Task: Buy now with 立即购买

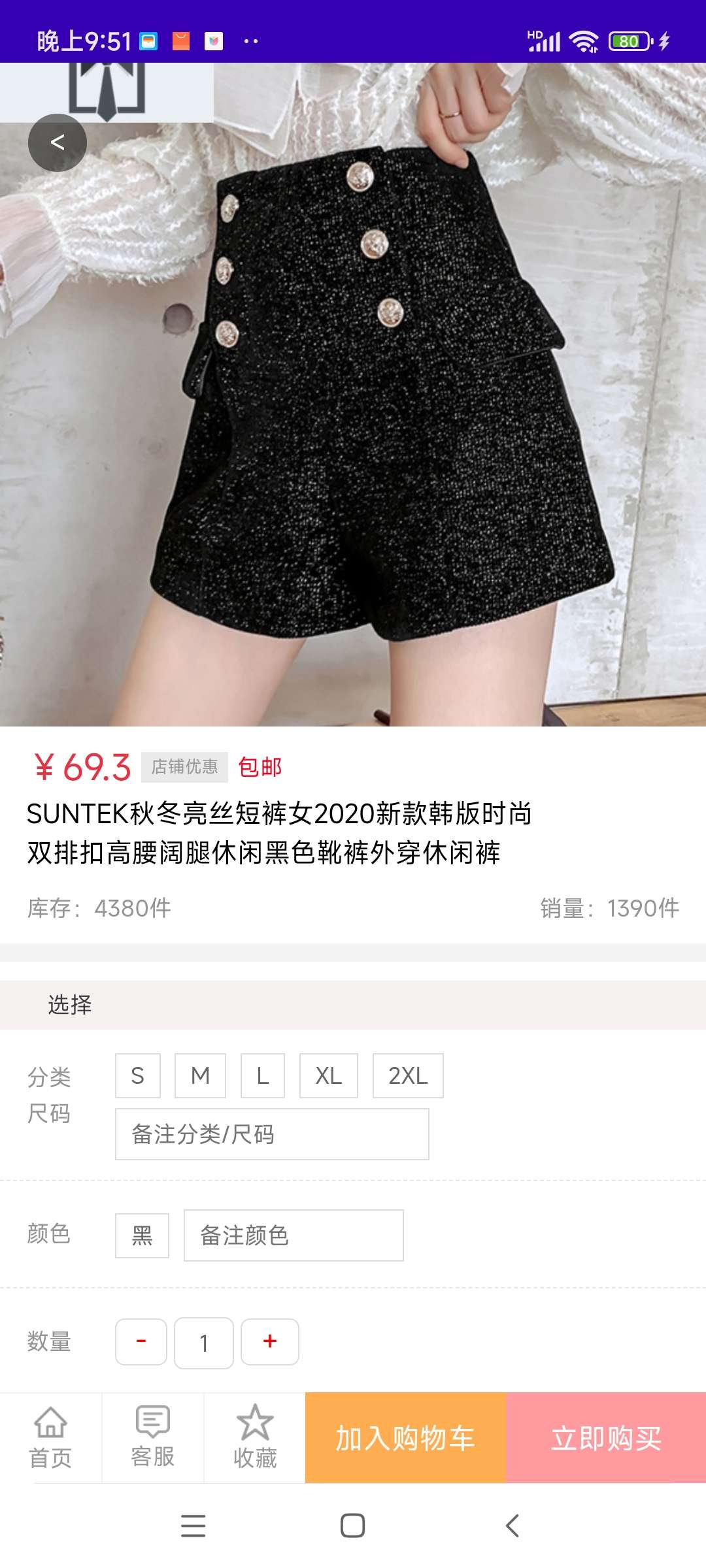Action: click(x=606, y=1438)
